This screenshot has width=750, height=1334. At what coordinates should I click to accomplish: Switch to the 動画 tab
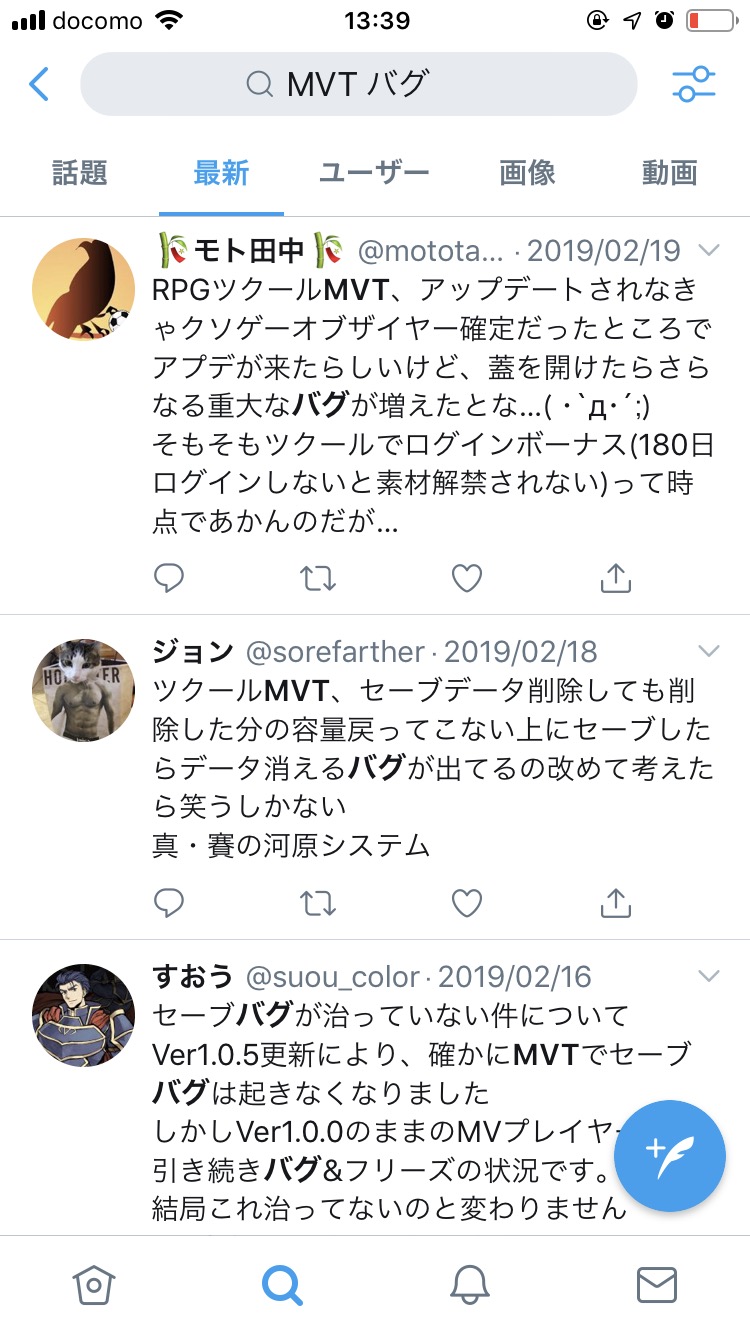[x=669, y=173]
